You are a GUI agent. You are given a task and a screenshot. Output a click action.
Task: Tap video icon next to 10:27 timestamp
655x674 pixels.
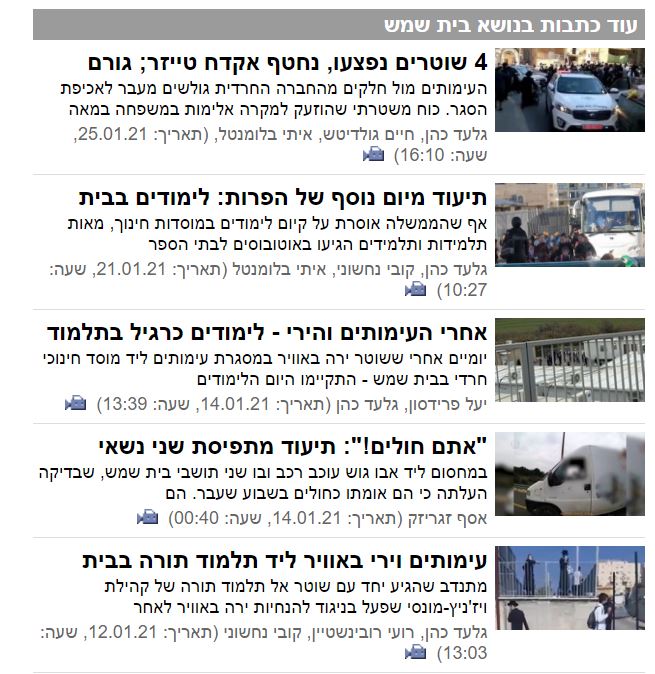[x=415, y=289]
